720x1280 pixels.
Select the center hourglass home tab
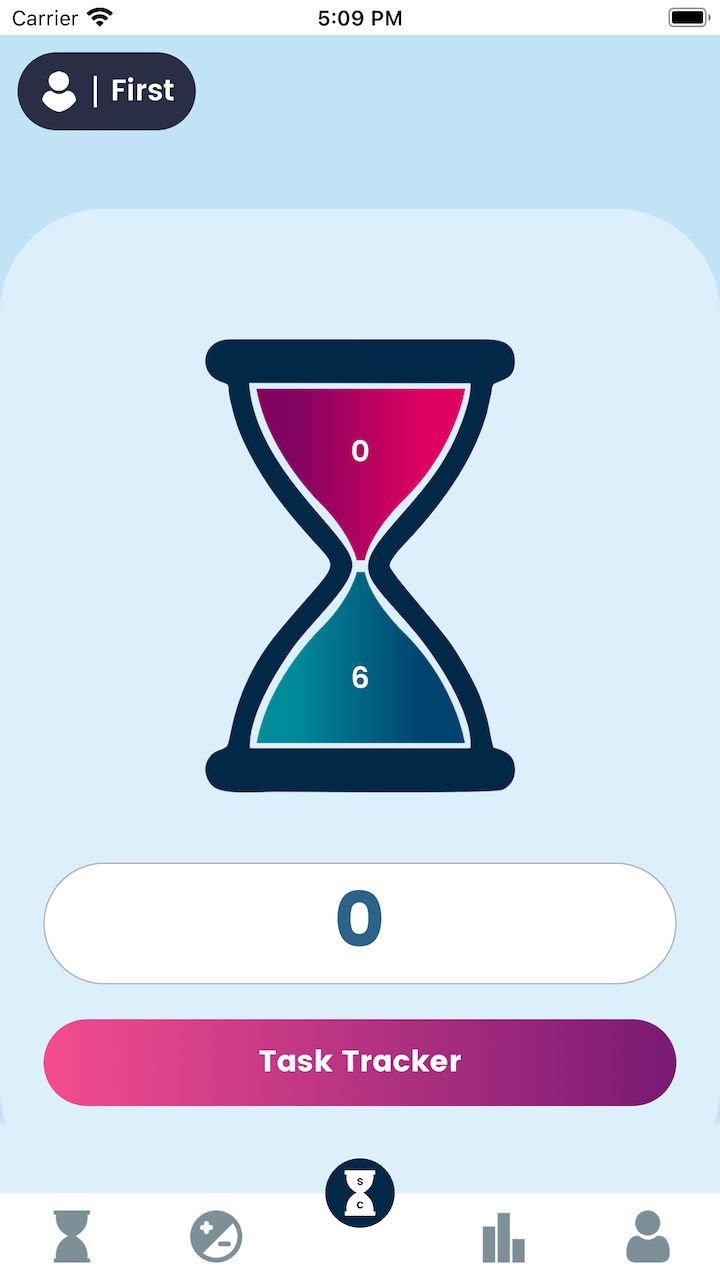coord(360,1193)
